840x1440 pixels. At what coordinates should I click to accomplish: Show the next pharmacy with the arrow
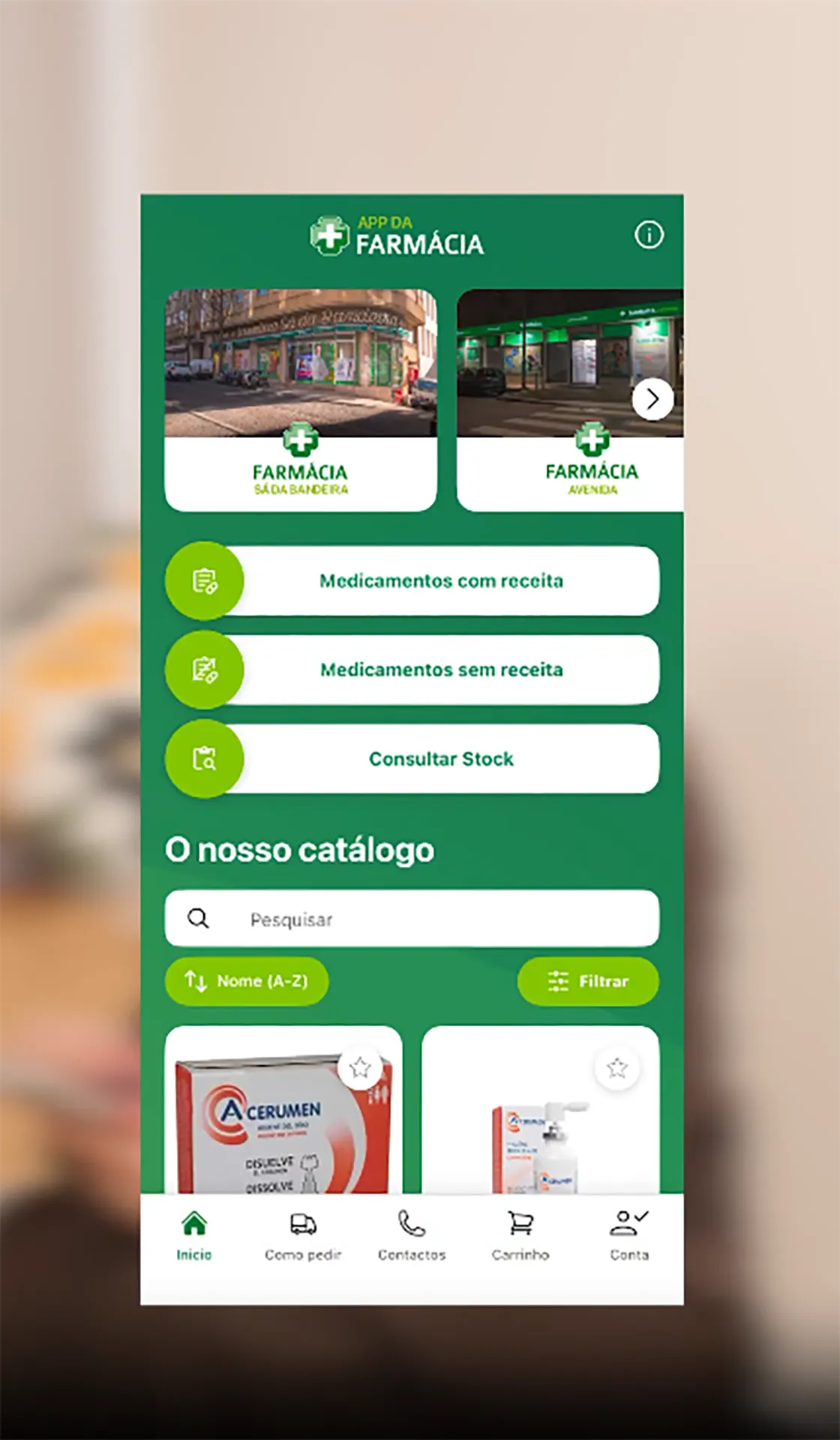(x=652, y=399)
